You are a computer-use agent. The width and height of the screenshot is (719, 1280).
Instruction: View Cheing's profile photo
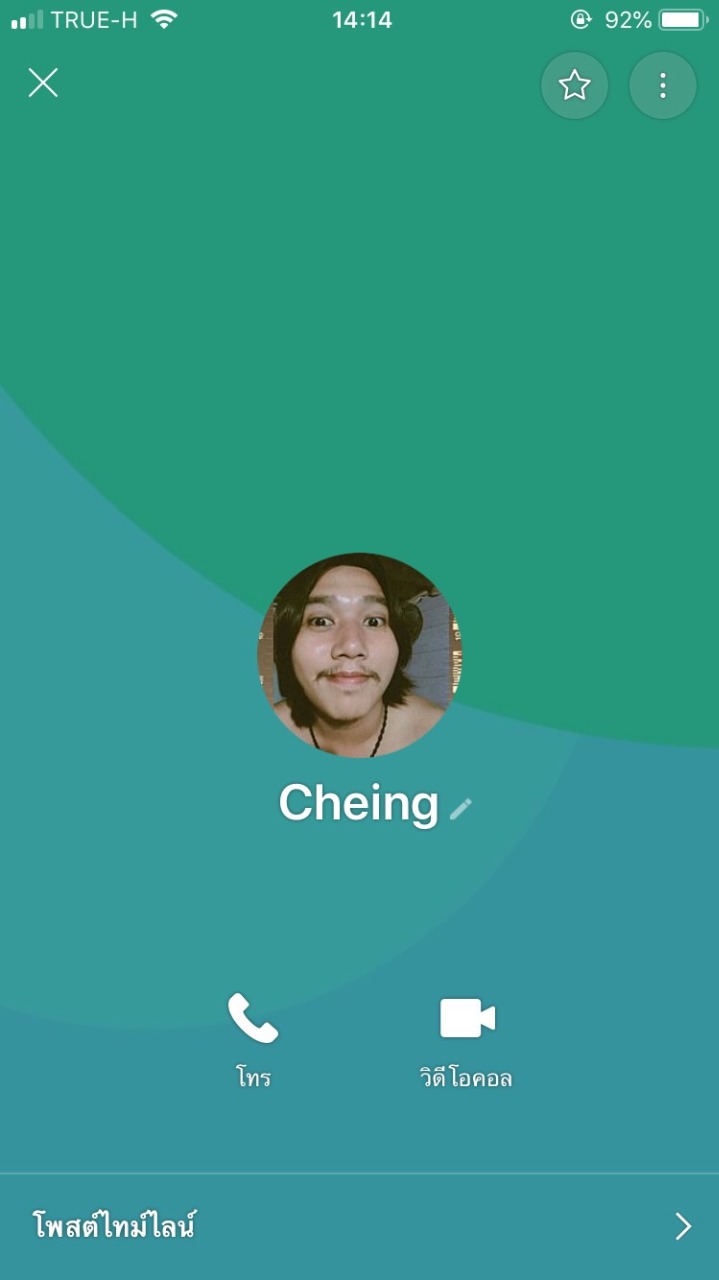pos(359,655)
